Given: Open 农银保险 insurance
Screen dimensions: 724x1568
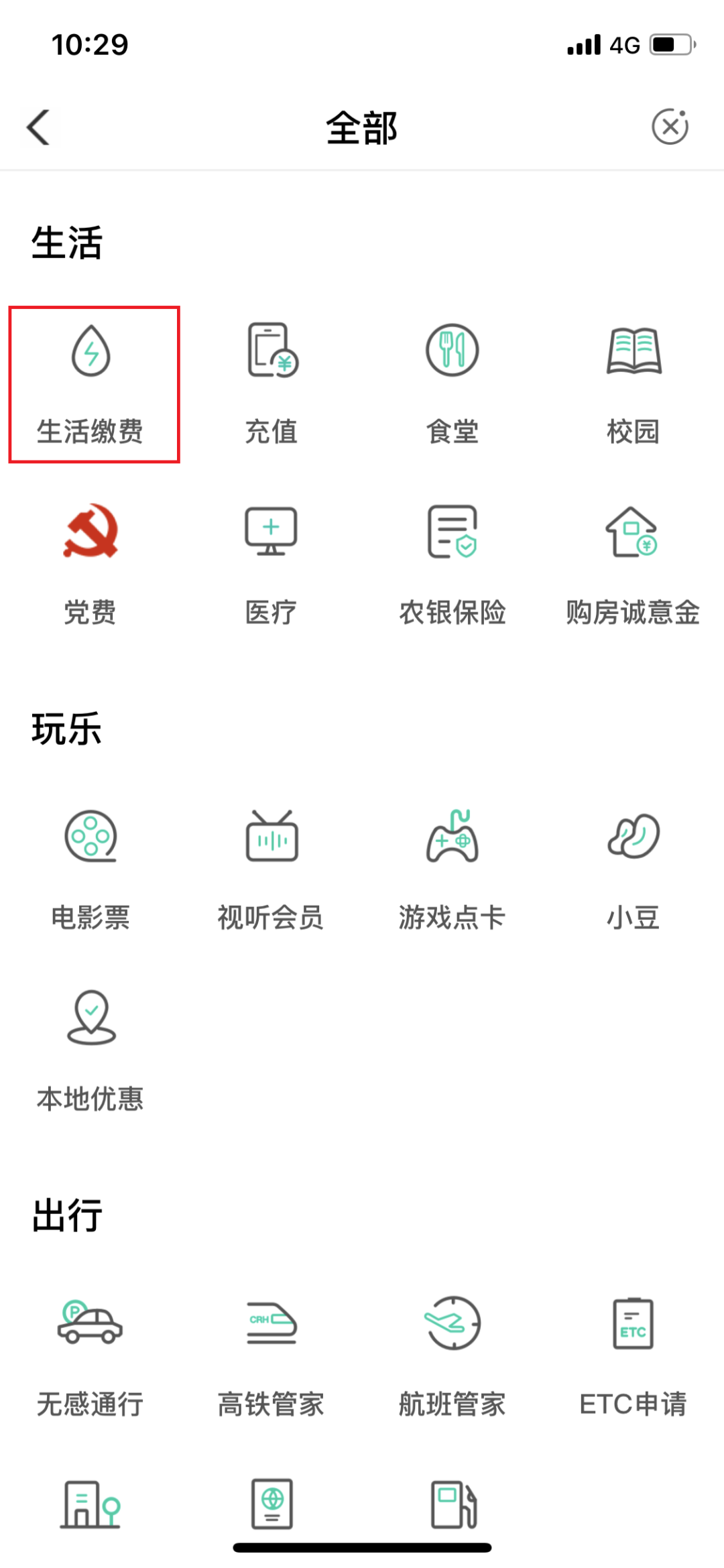Looking at the screenshot, I should (452, 565).
